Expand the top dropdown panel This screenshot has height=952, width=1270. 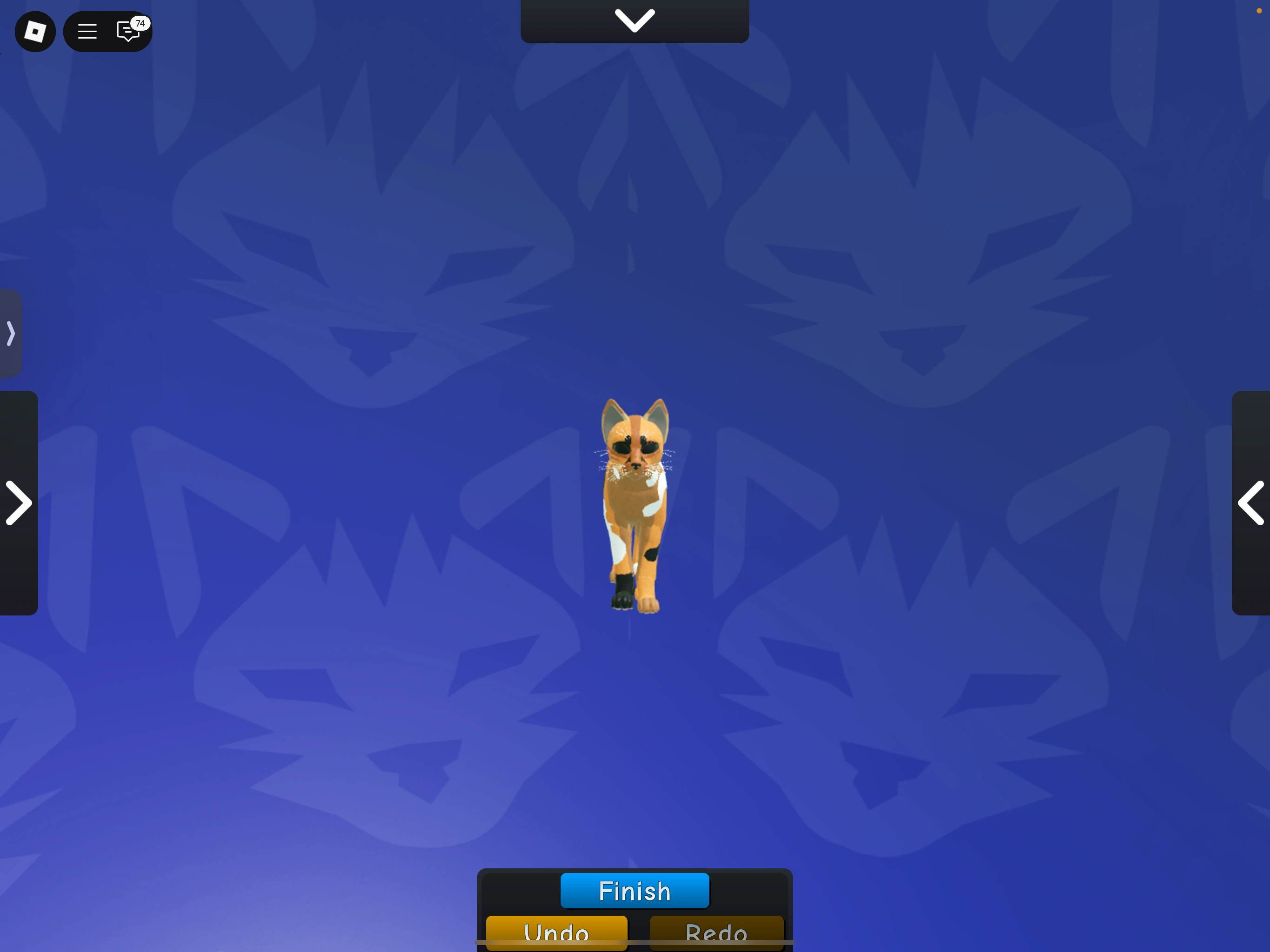pyautogui.click(x=635, y=20)
